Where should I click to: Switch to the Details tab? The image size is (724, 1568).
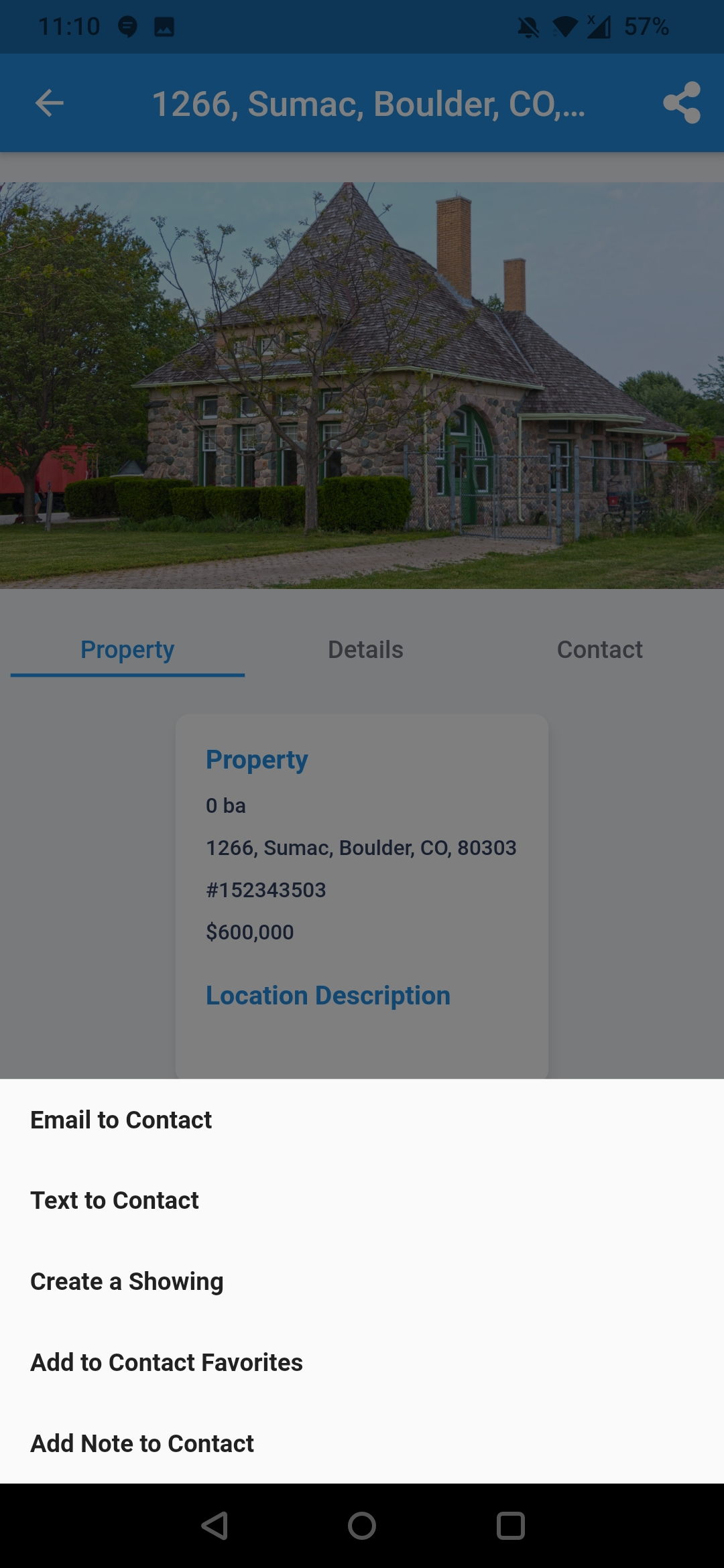365,649
